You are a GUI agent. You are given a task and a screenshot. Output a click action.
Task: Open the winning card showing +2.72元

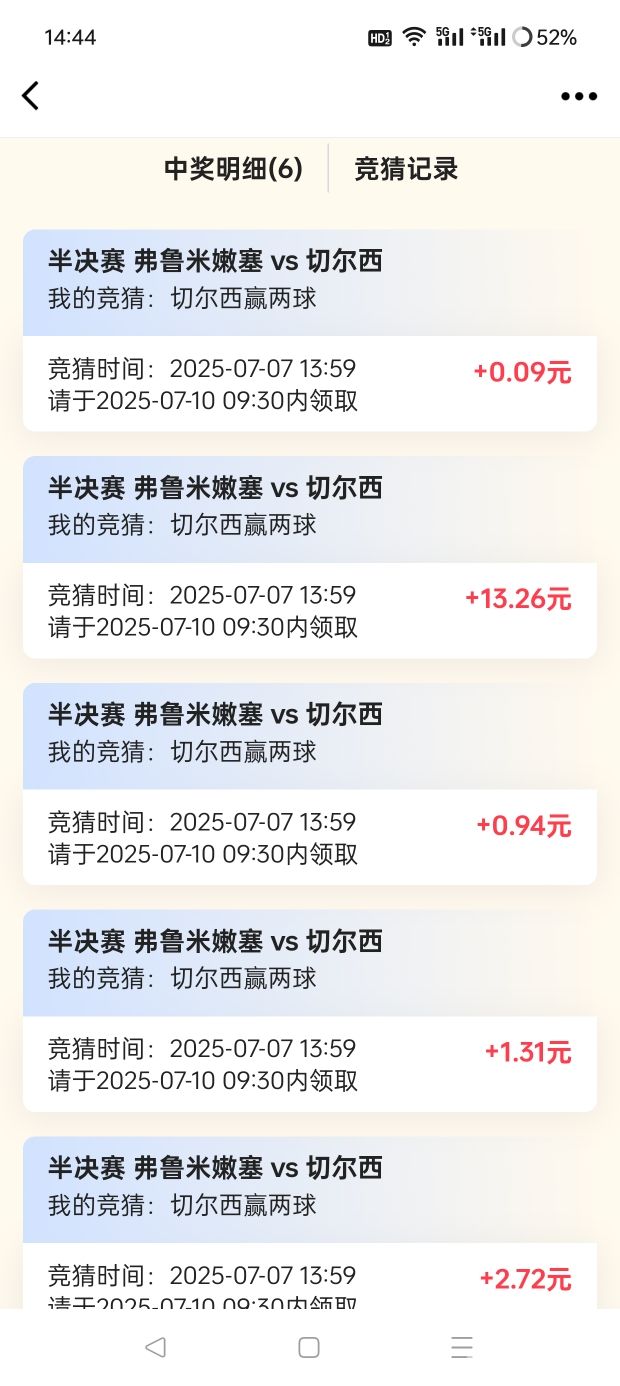click(310, 1222)
